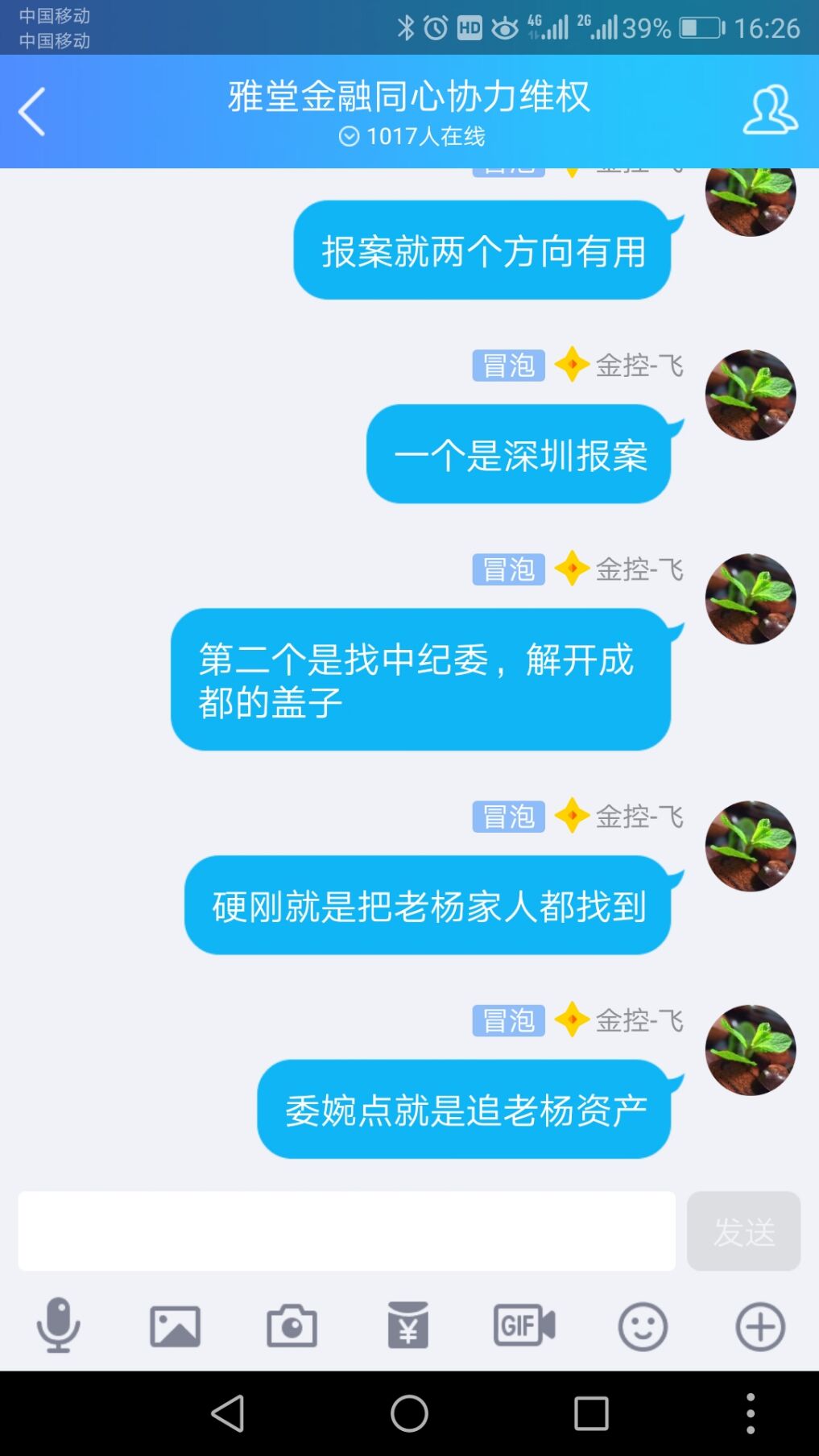The image size is (819, 1456).
Task: Record a voice message with microphone
Action: (x=58, y=1326)
